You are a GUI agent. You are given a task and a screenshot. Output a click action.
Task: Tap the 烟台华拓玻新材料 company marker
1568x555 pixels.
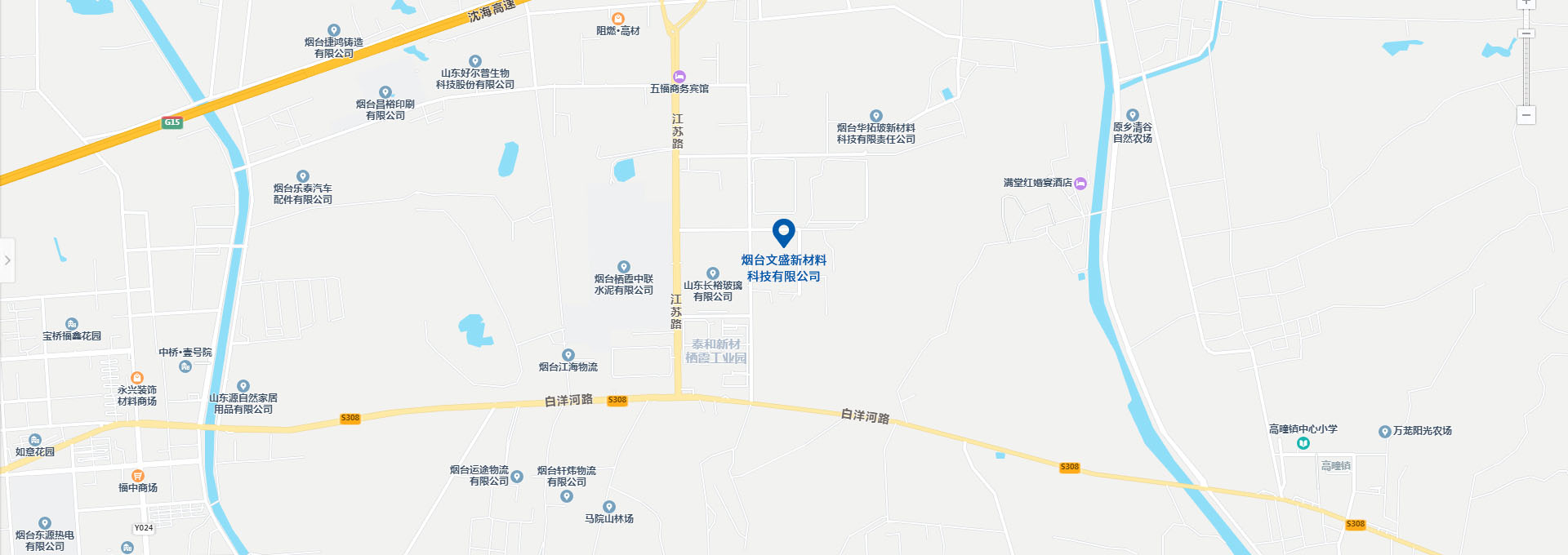[876, 116]
